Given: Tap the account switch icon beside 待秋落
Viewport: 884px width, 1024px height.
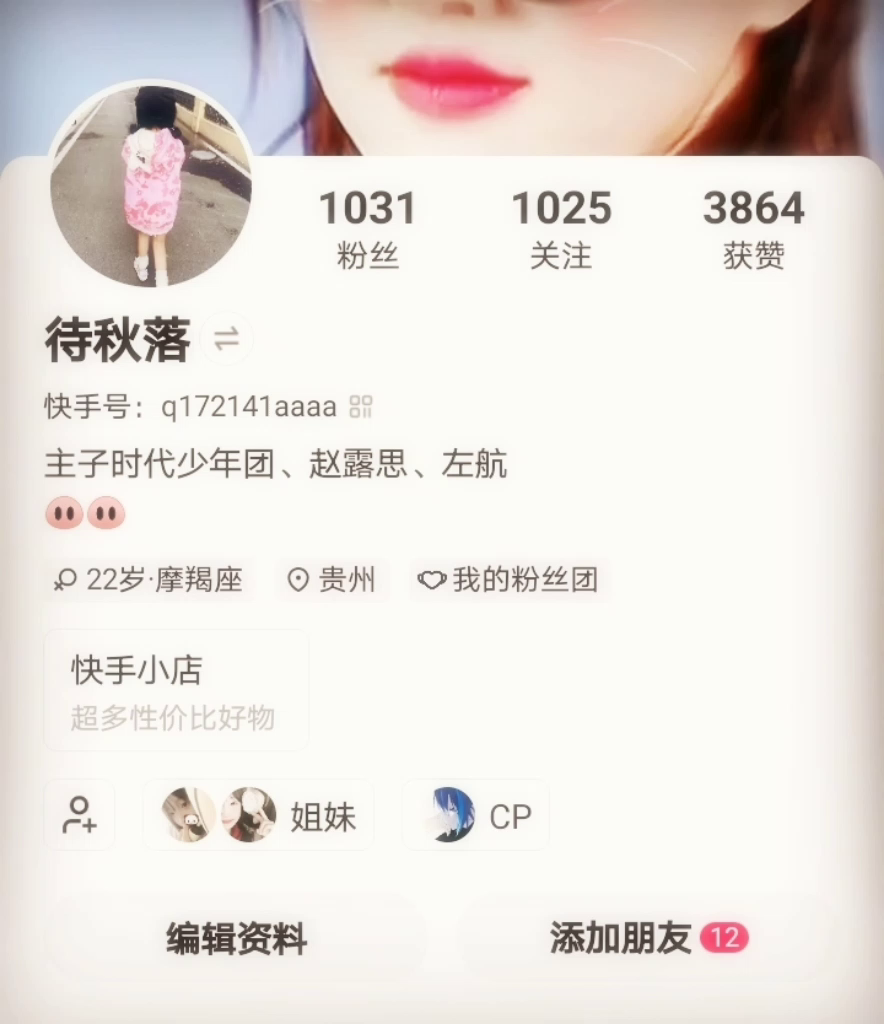Looking at the screenshot, I should click(227, 340).
